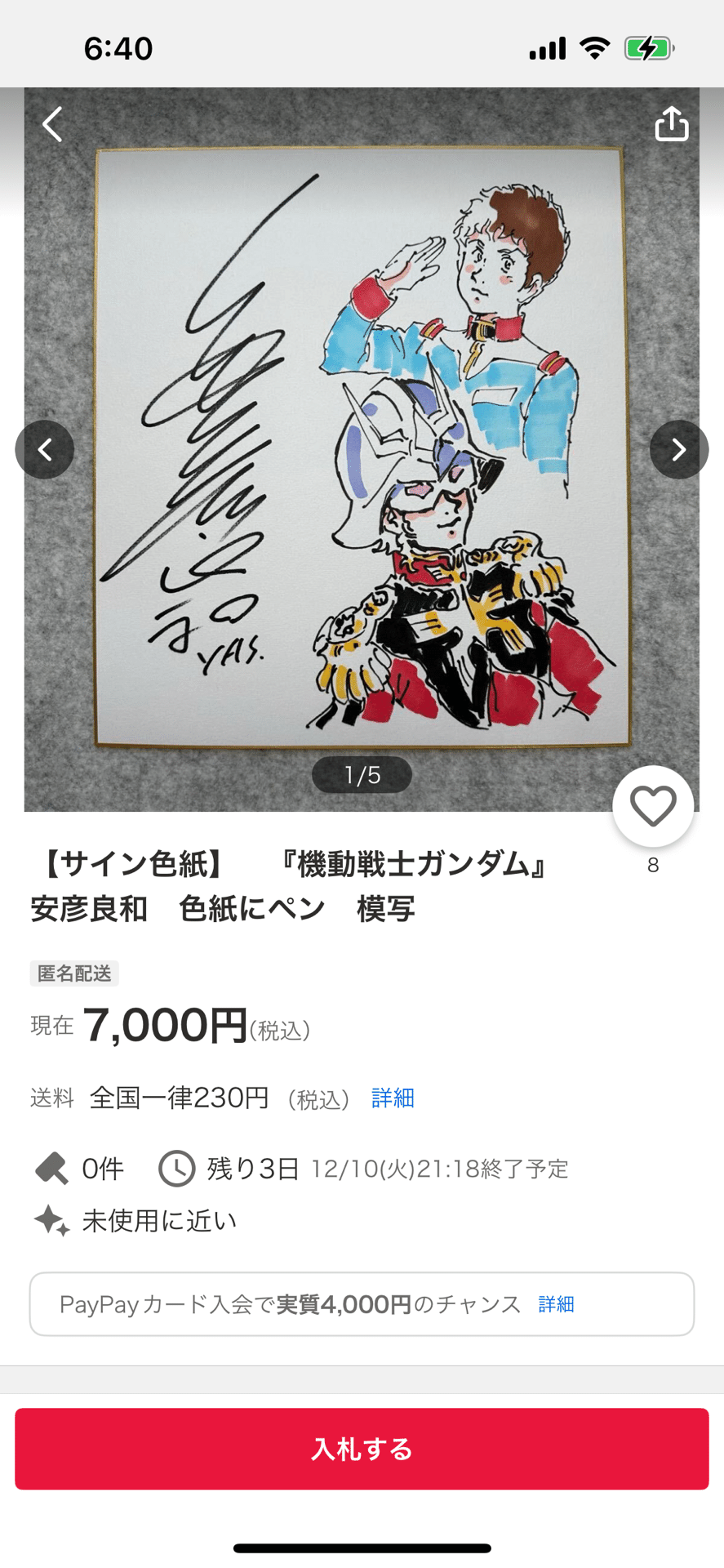Open the signed shikishi product image
The image size is (724, 1568).
pyautogui.click(x=362, y=449)
